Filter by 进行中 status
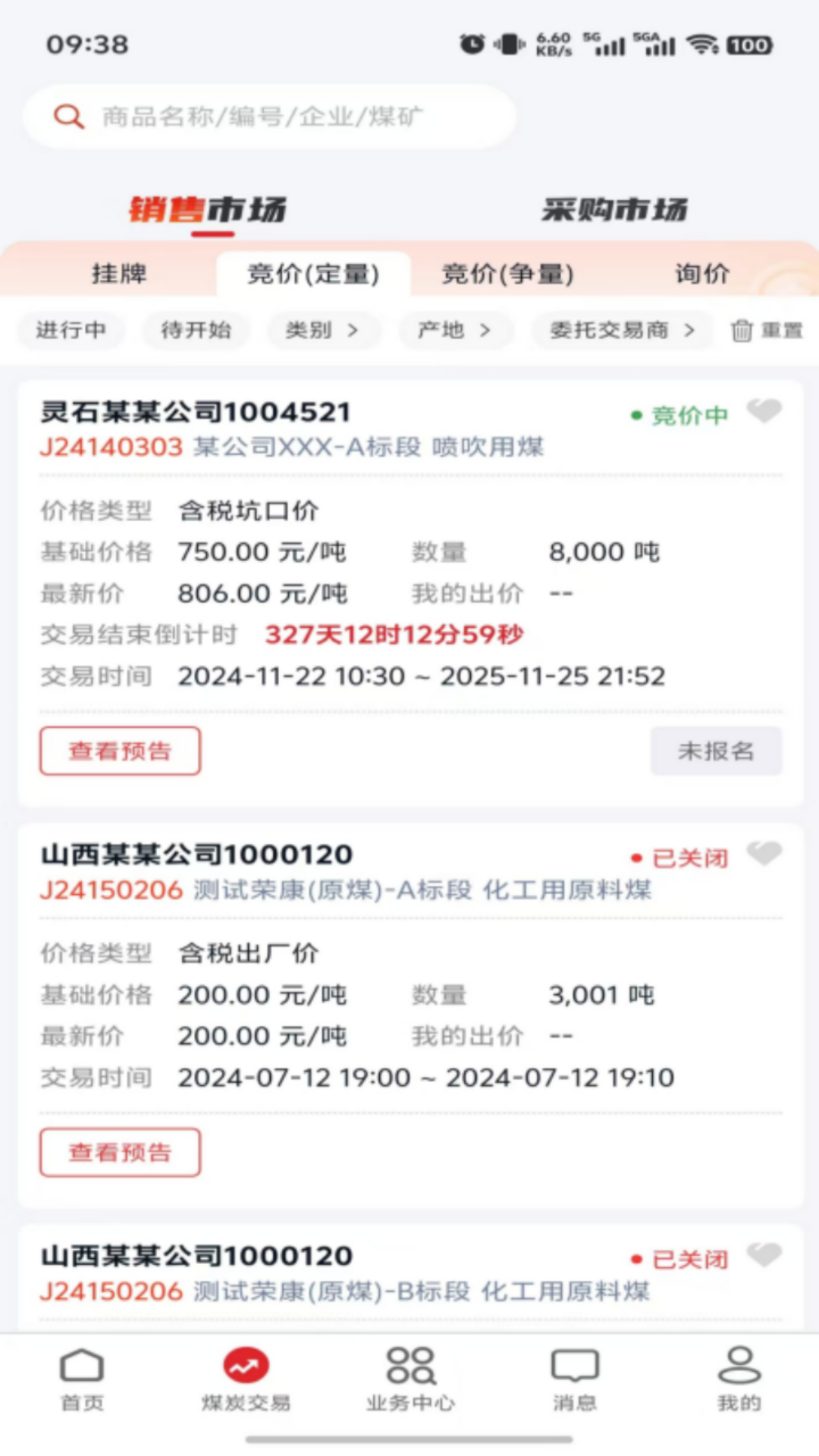 click(x=71, y=331)
